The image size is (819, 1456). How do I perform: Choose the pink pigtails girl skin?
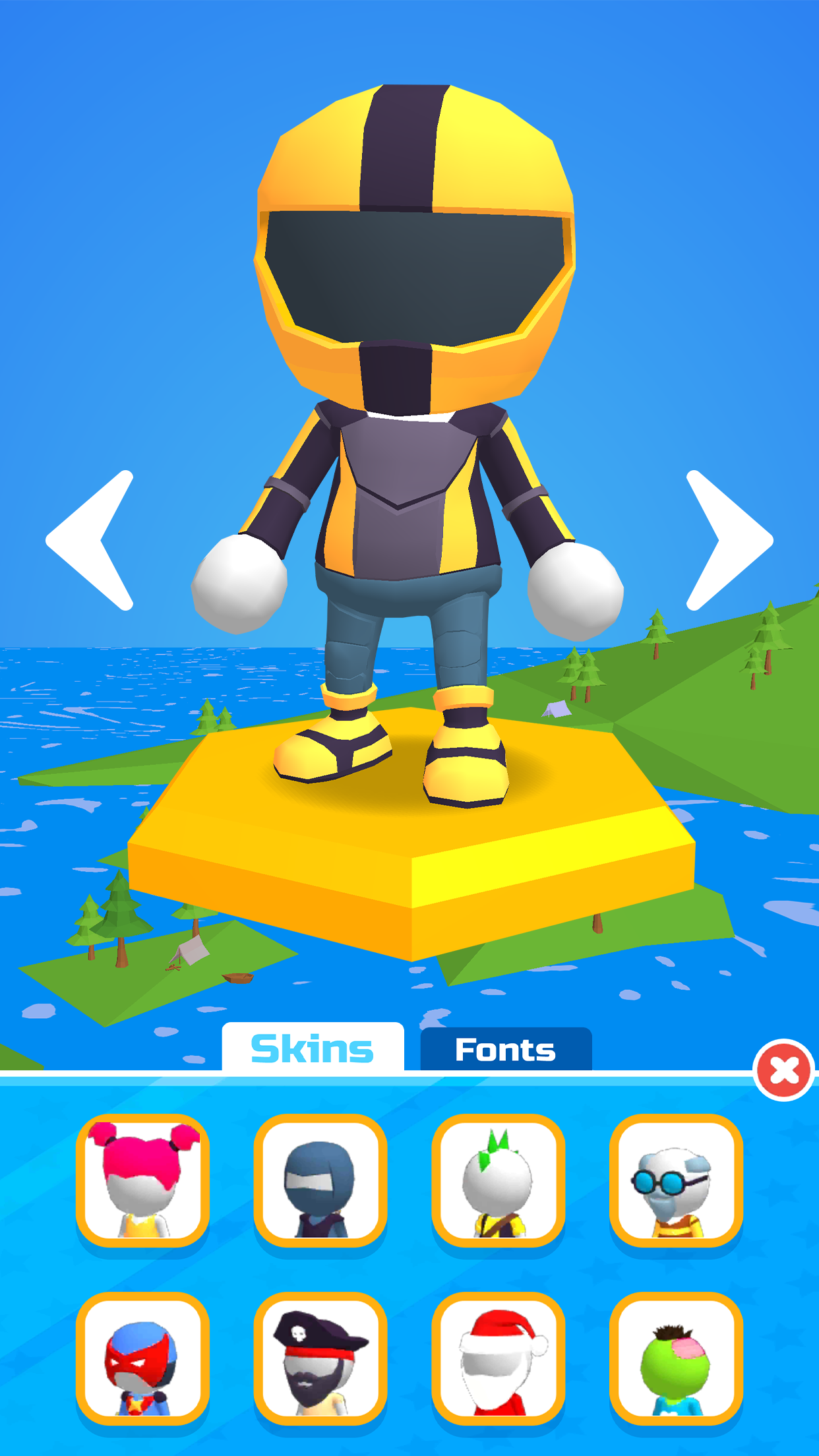[142, 1180]
